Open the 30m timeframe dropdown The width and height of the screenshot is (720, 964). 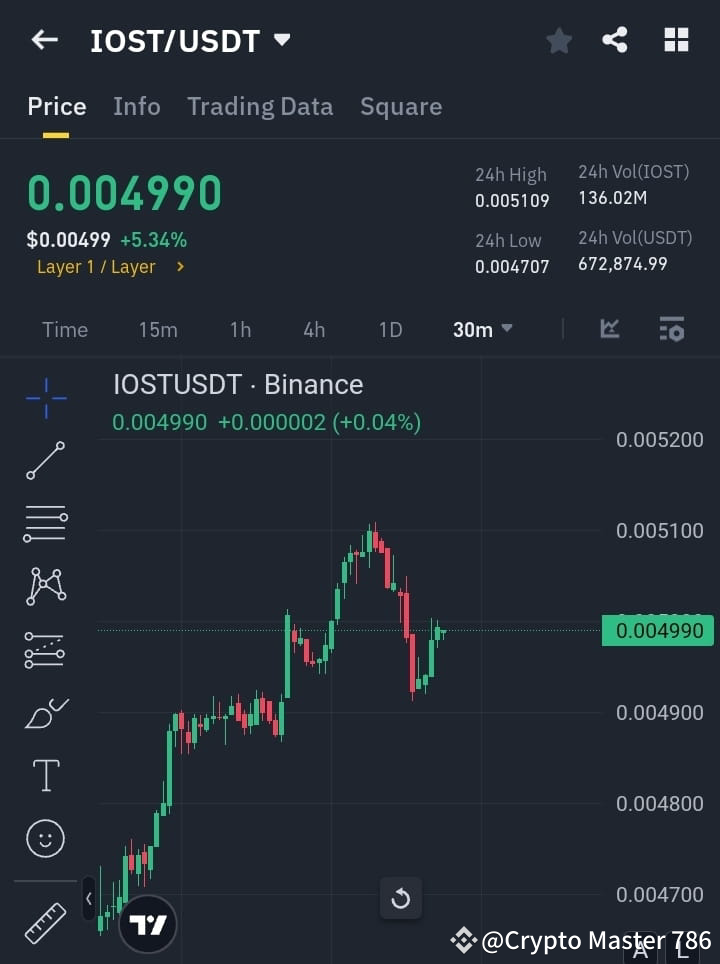483,329
